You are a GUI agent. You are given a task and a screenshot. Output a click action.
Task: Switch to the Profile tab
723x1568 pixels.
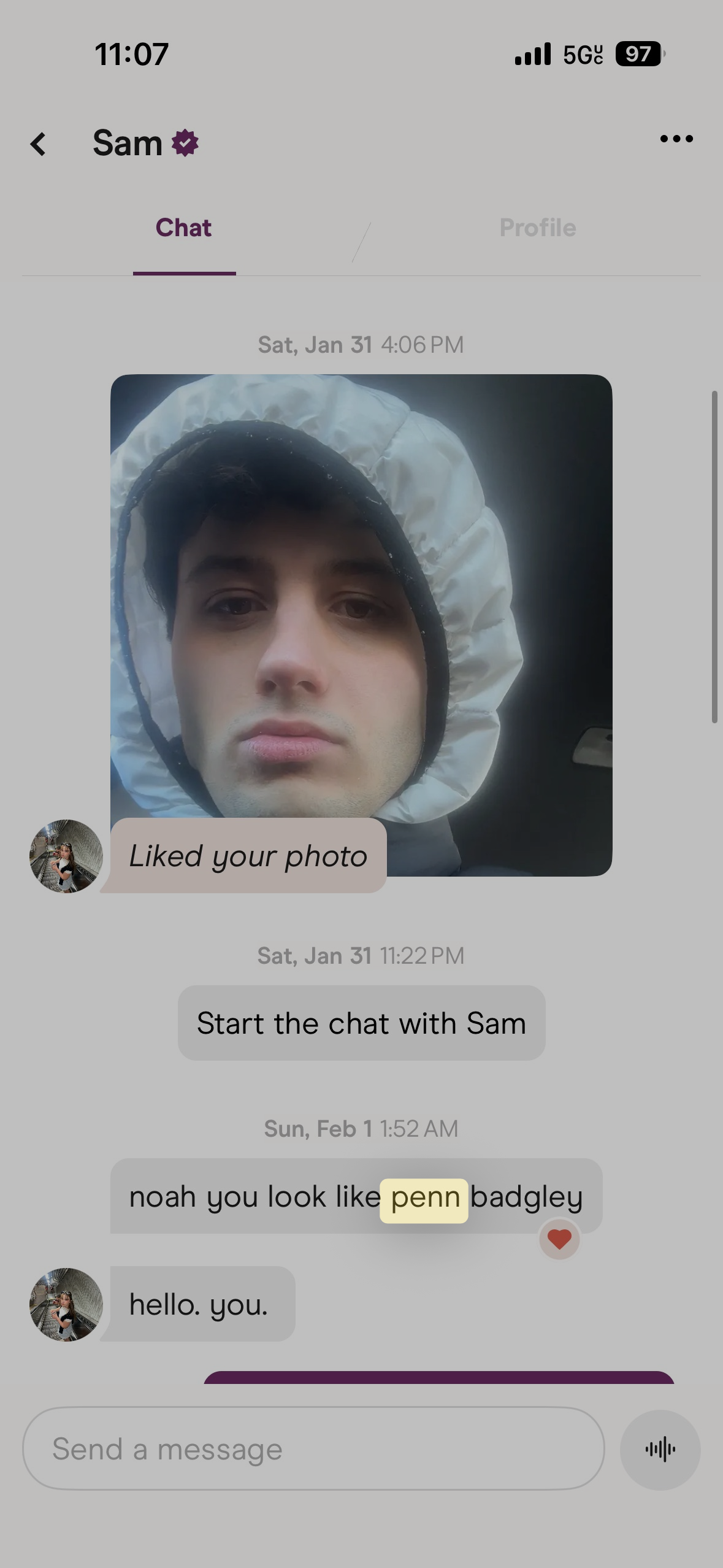537,228
